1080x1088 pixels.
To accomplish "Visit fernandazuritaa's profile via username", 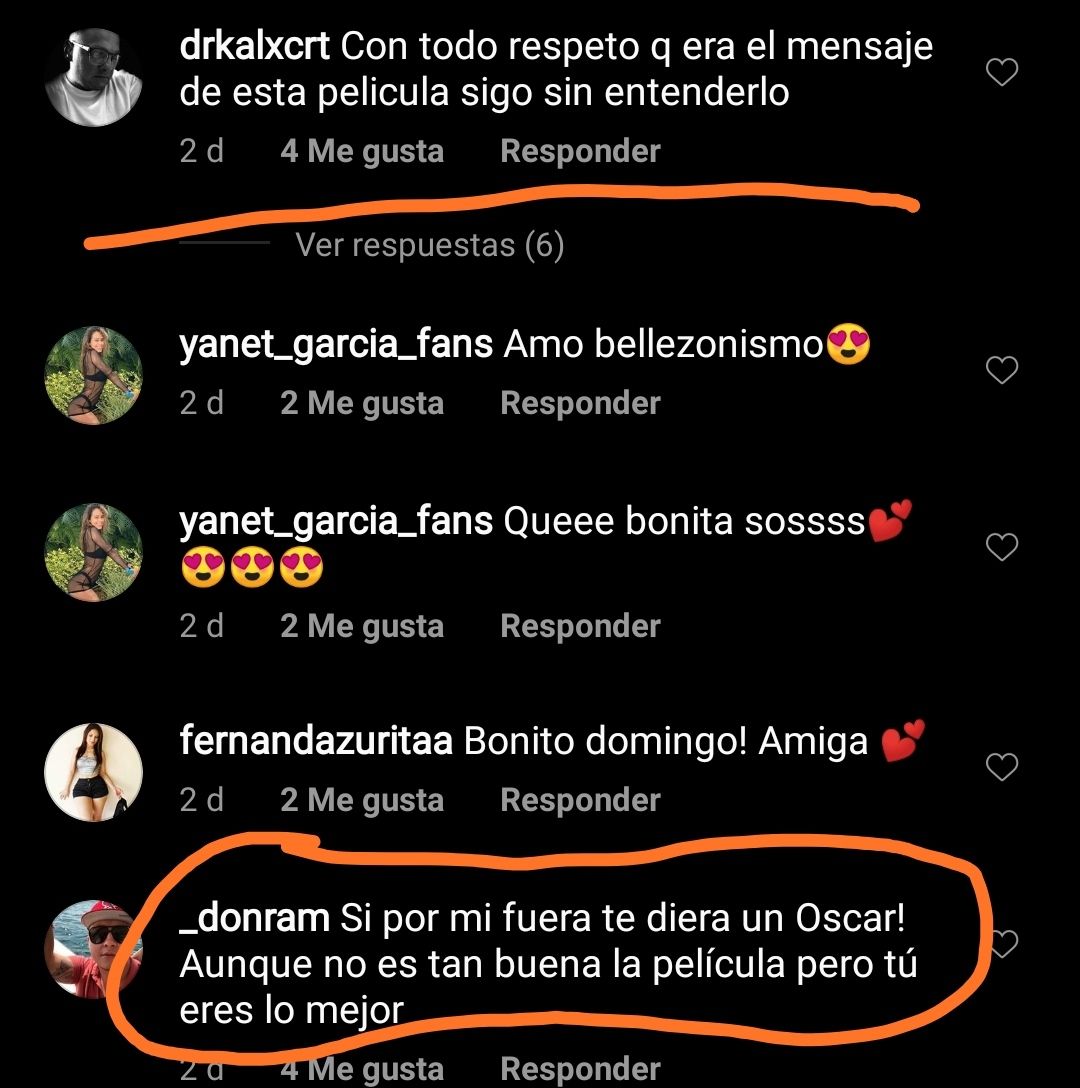I will point(316,742).
